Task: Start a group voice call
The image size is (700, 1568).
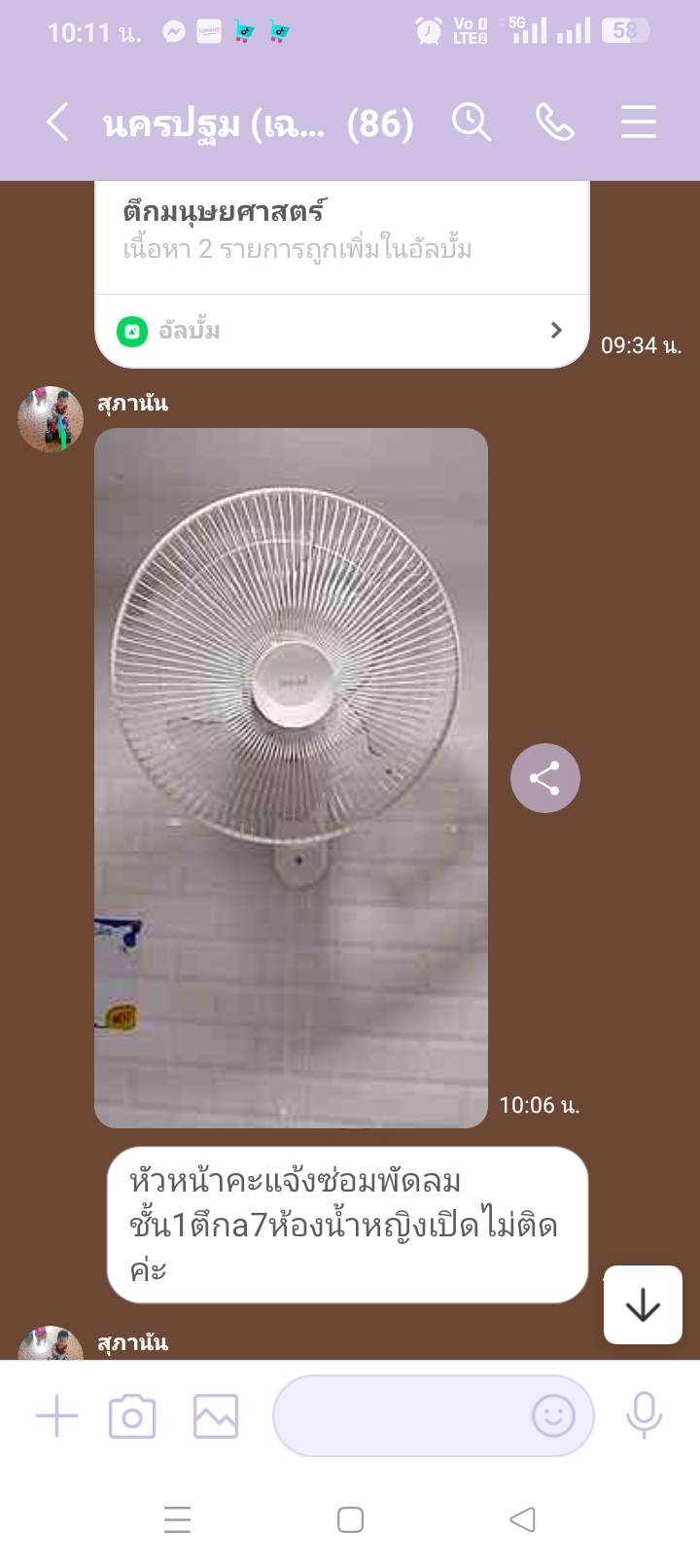Action: tap(555, 124)
